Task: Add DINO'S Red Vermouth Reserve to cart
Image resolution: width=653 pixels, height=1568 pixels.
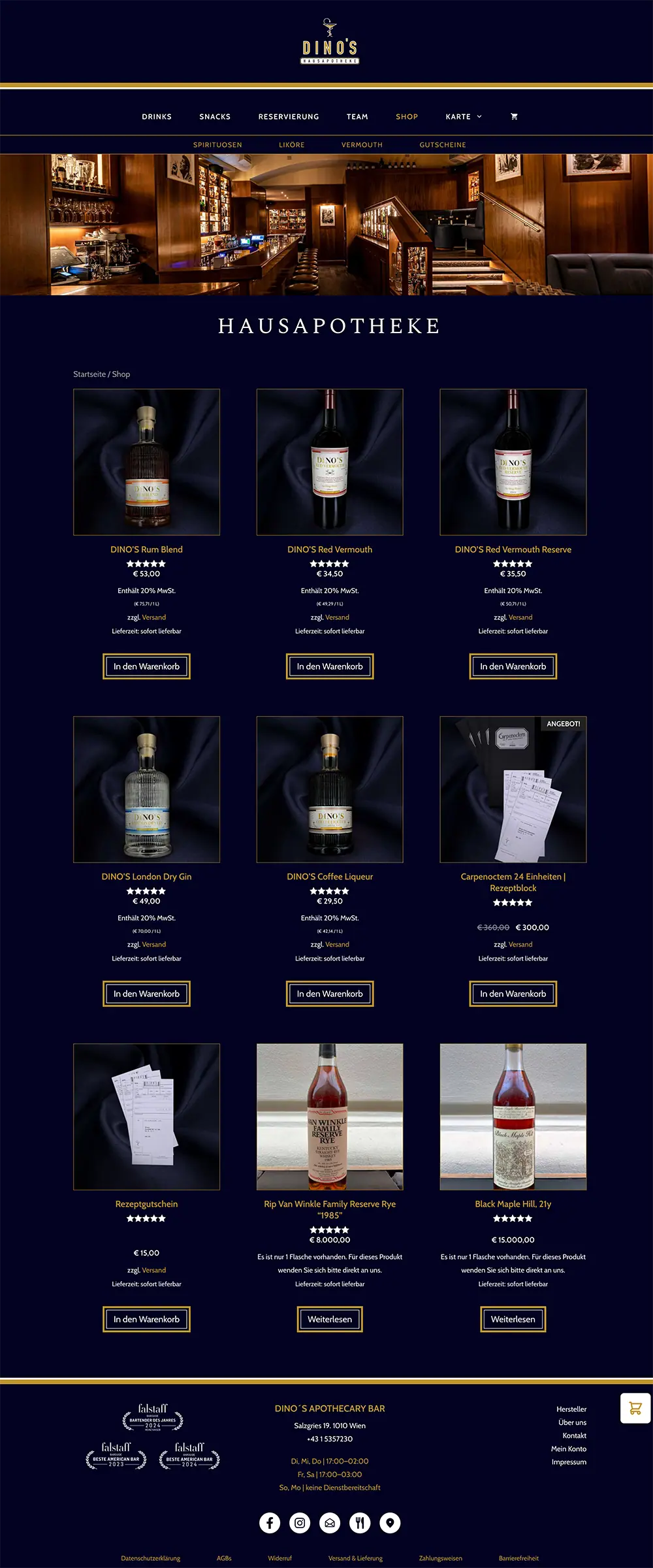Action: (513, 666)
